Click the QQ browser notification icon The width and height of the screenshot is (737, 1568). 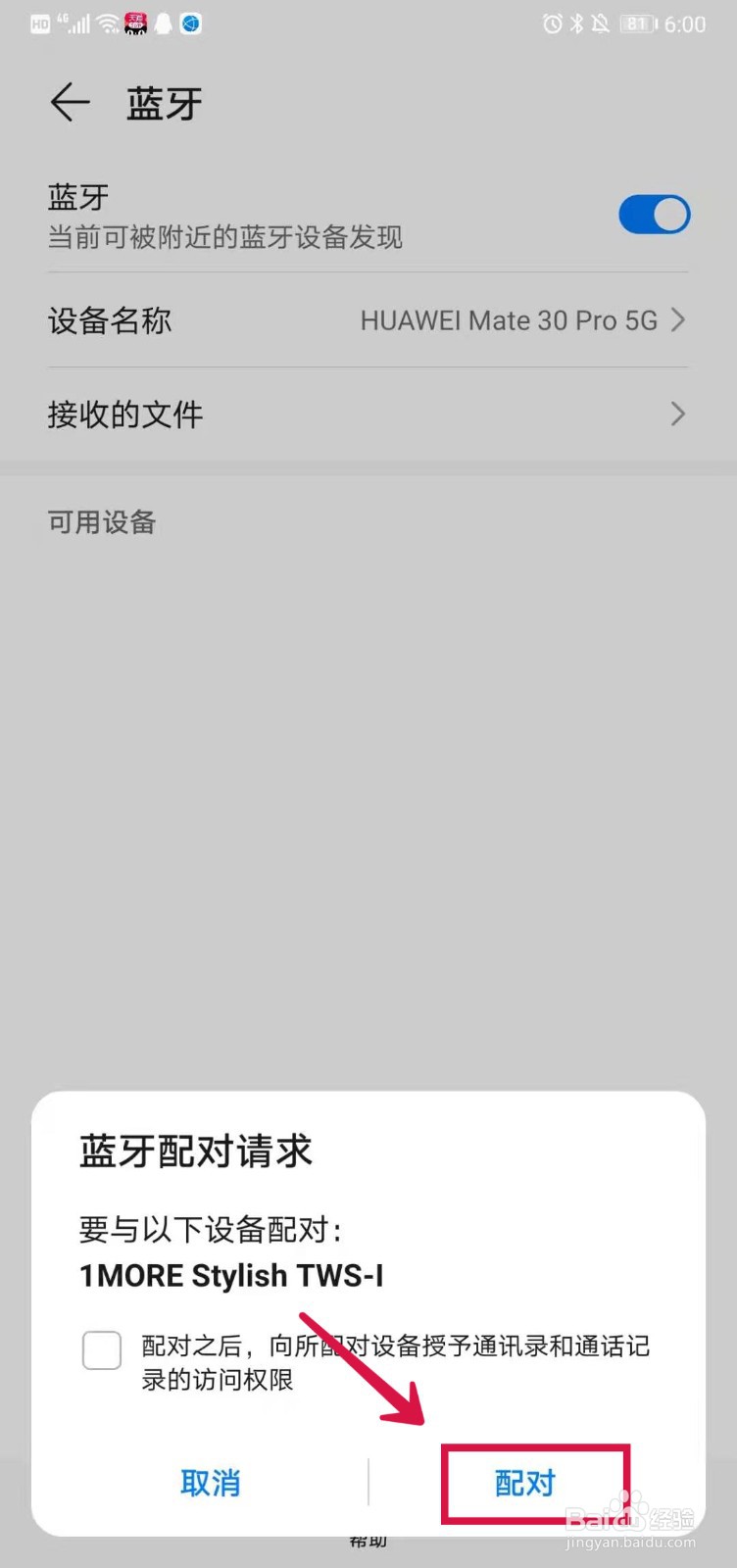click(x=190, y=22)
